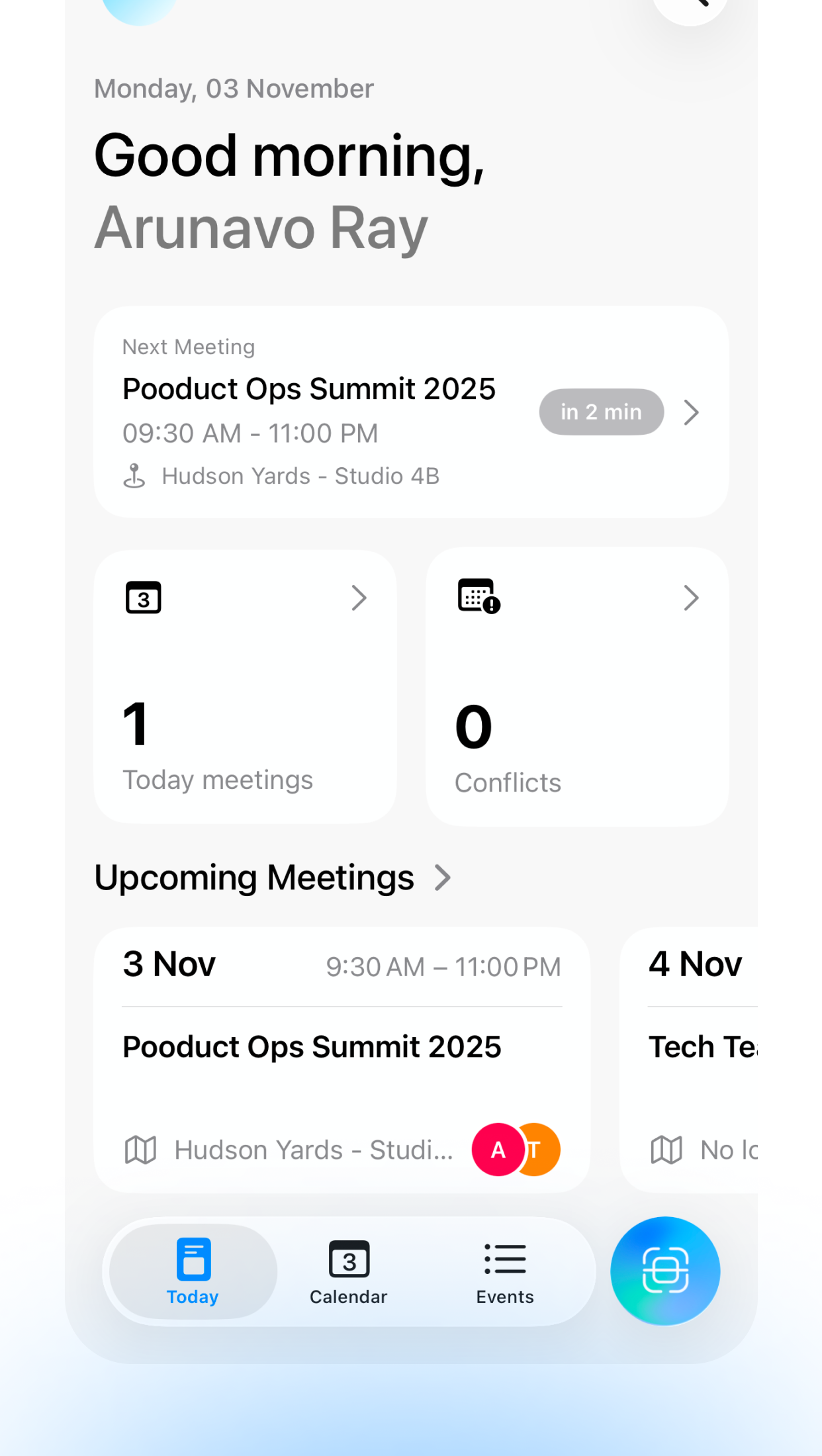The image size is (822, 1456).
Task: Tap the location pin icon near Hudson Yards
Action: [x=134, y=475]
